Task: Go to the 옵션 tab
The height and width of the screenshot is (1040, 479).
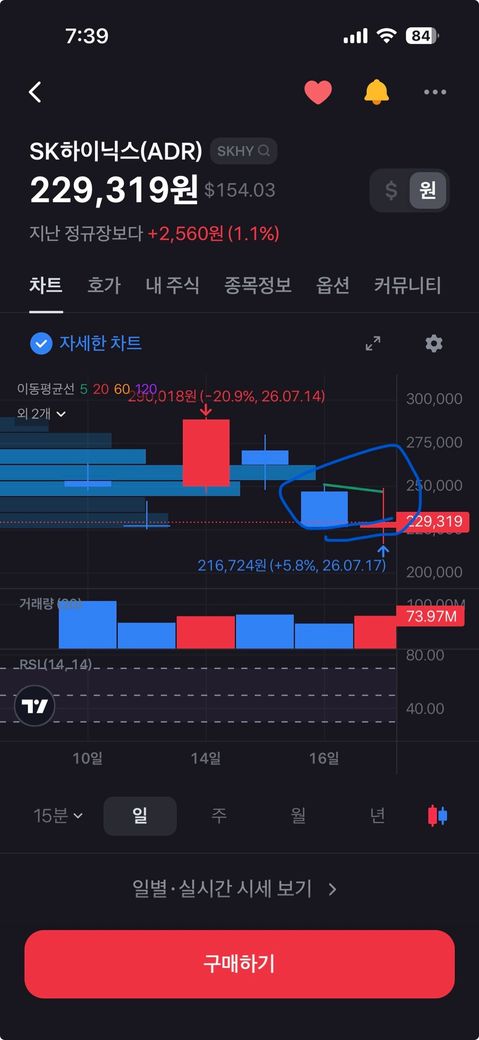Action: [332, 286]
